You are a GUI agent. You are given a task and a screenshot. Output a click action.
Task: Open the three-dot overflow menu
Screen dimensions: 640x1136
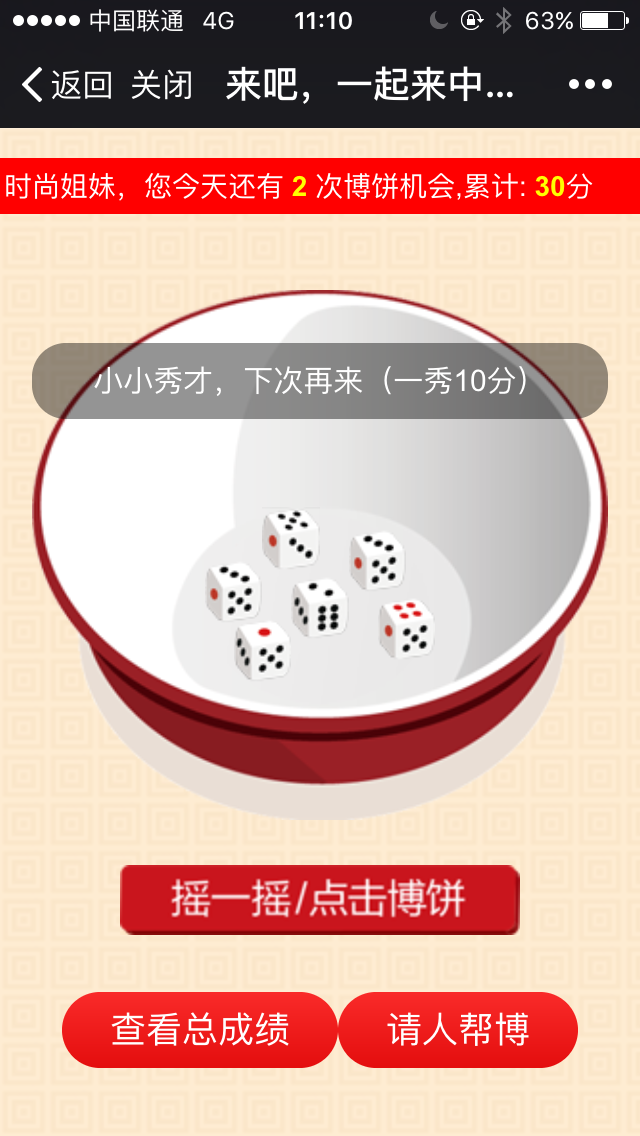point(590,85)
